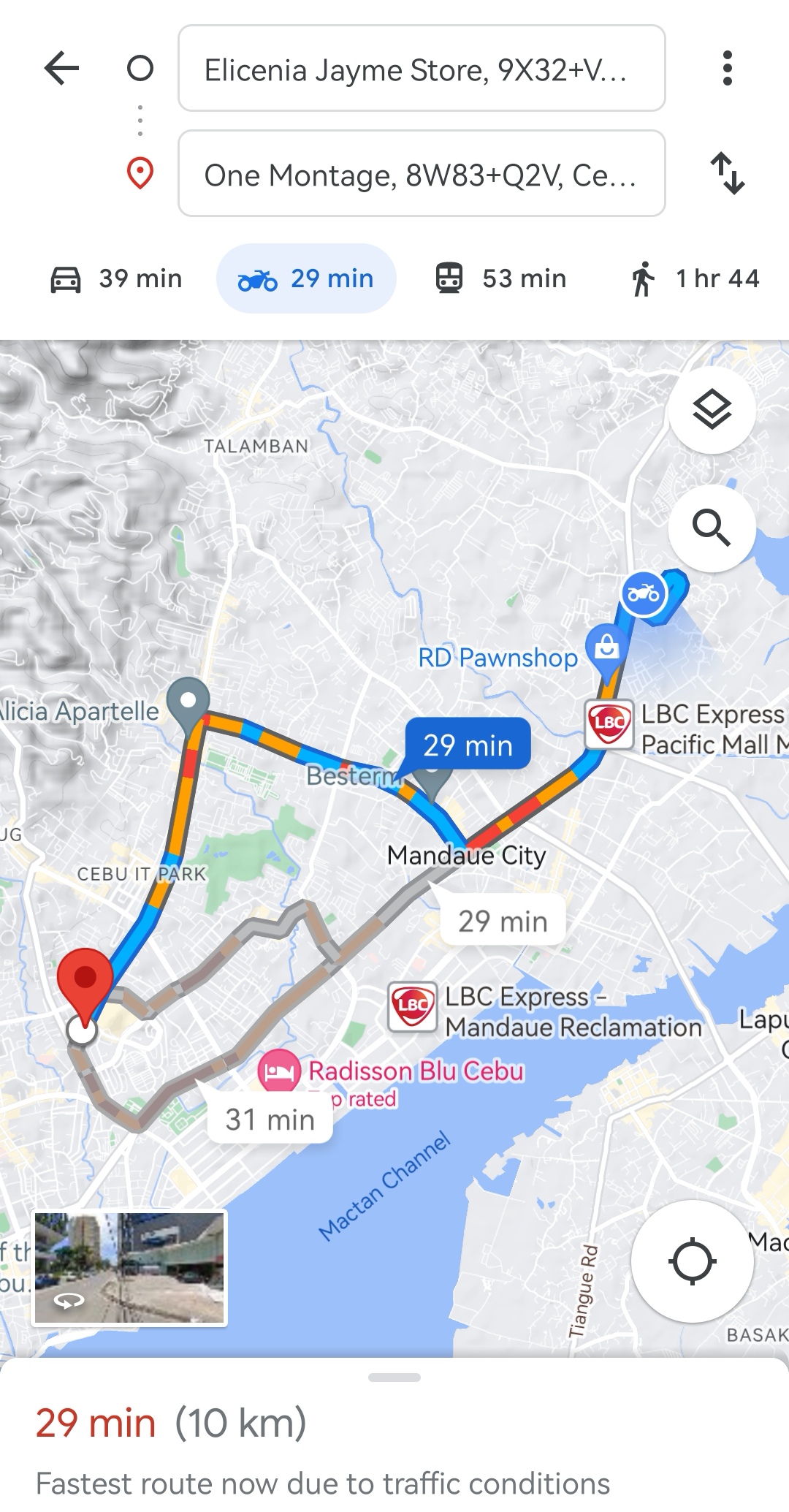This screenshot has height=1512, width=789.
Task: Go back from directions
Action: tap(61, 69)
